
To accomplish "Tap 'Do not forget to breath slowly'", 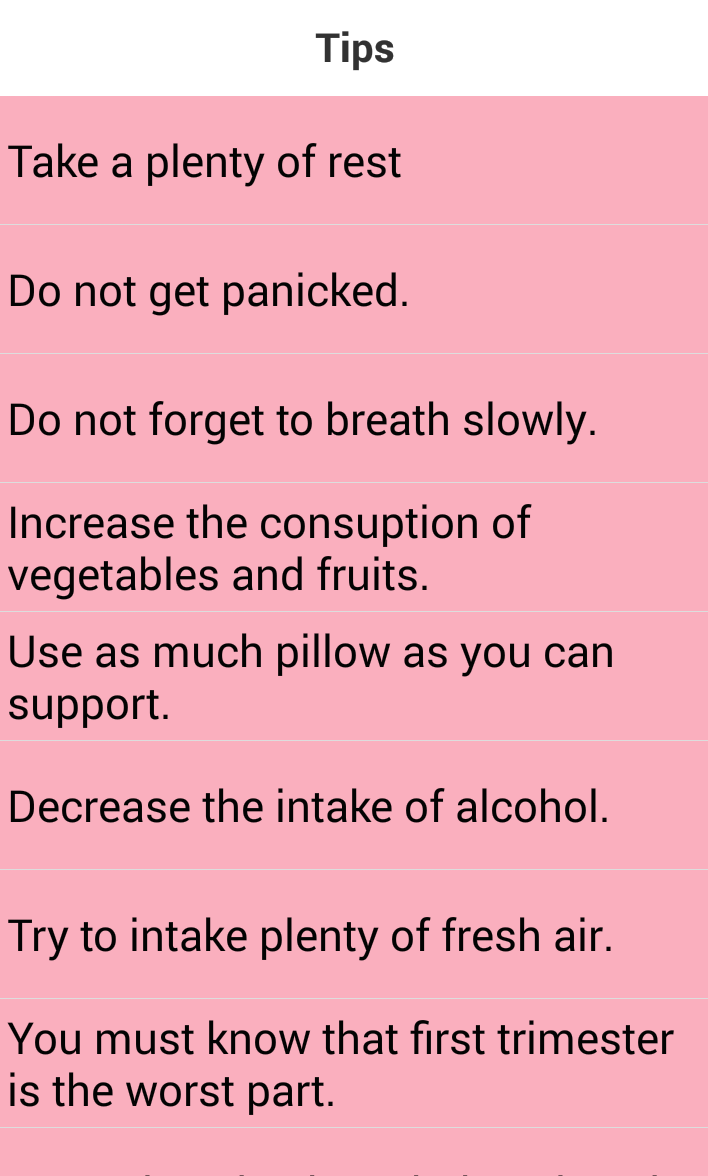I will (x=354, y=418).
